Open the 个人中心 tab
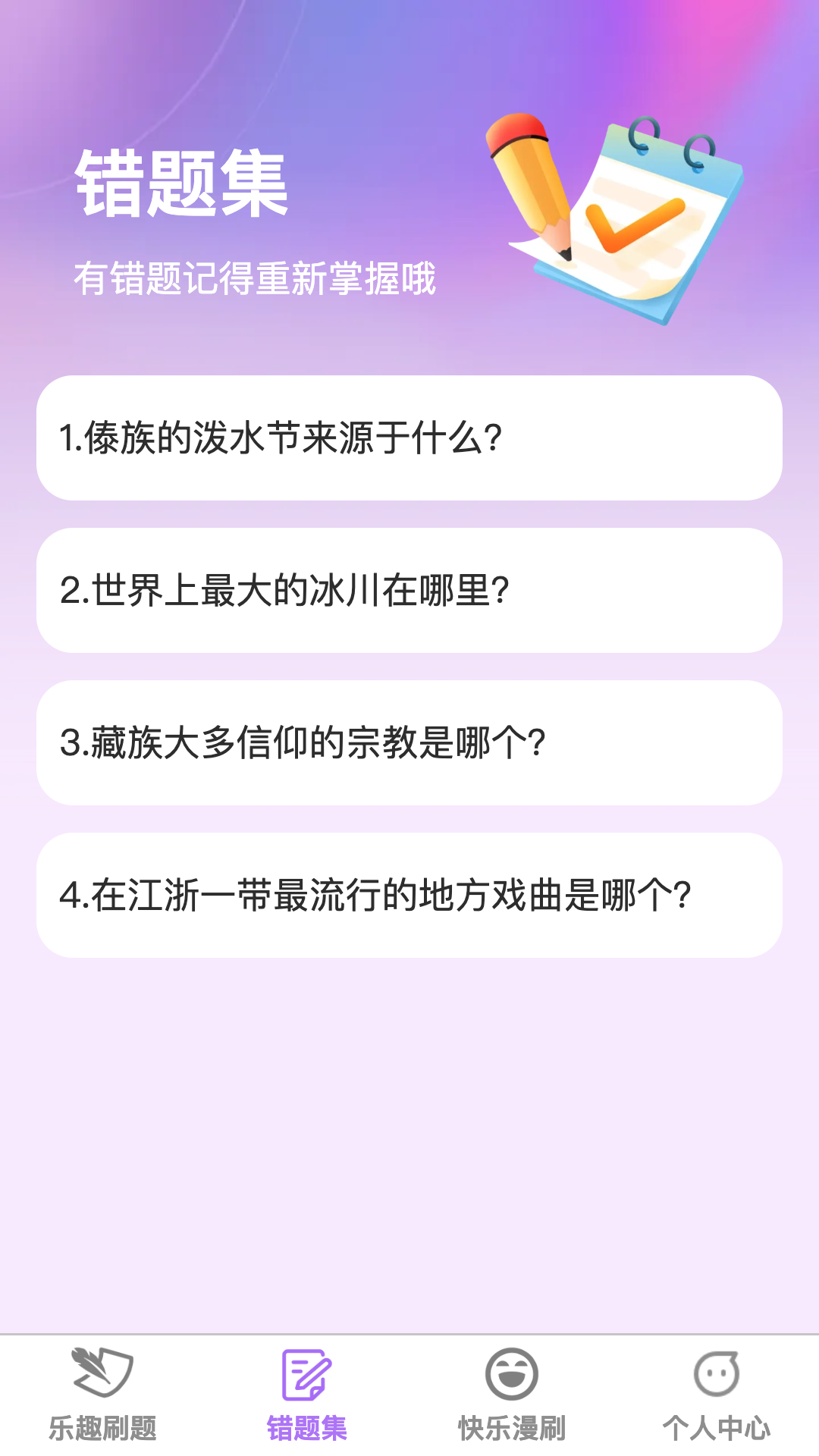 (717, 1395)
